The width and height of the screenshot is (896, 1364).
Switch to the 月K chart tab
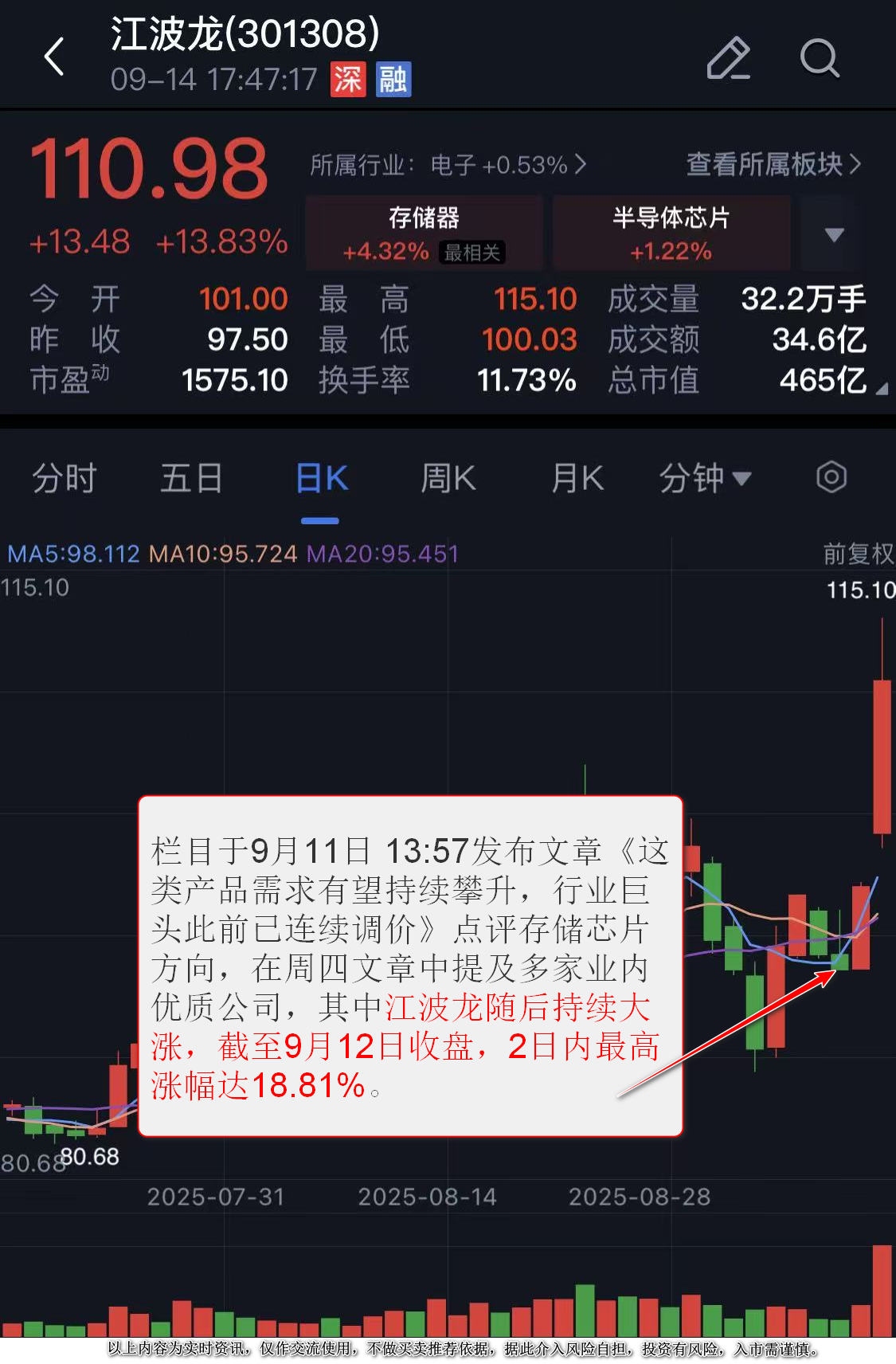pyautogui.click(x=577, y=479)
